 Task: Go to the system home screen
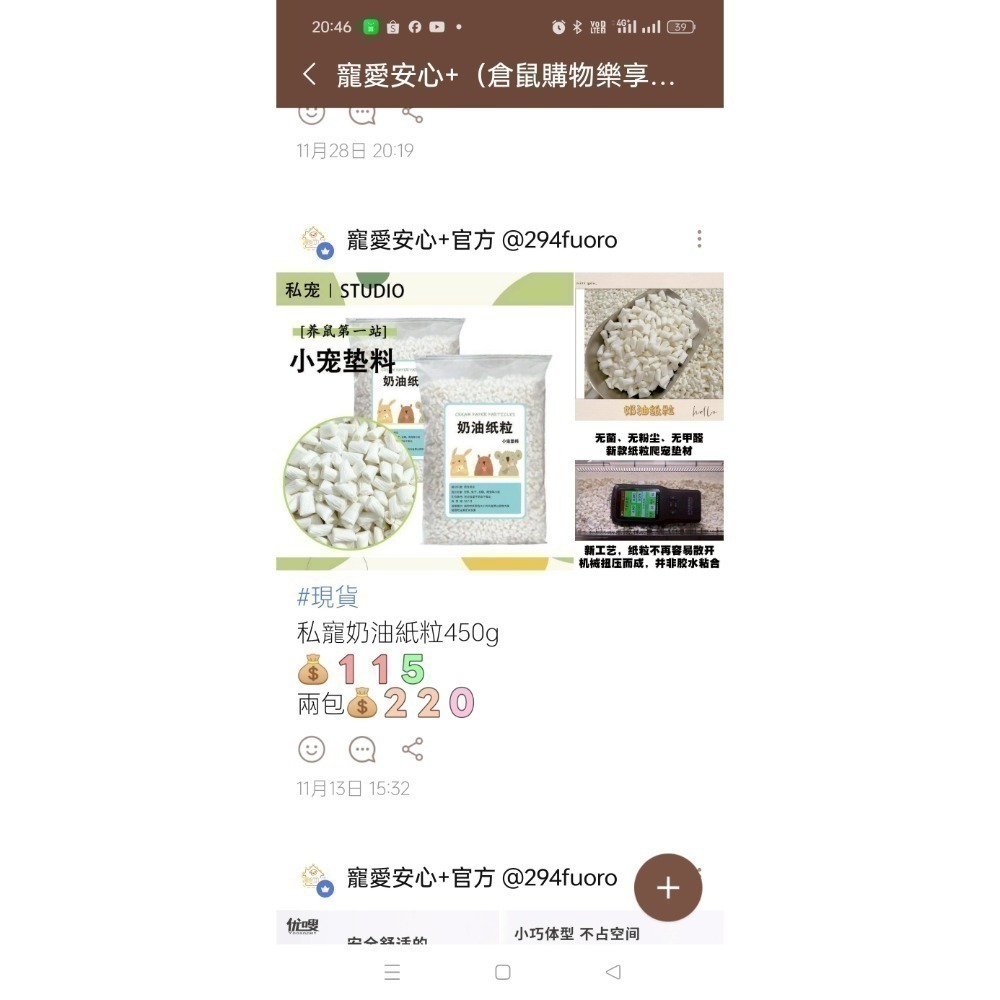pyautogui.click(x=503, y=972)
